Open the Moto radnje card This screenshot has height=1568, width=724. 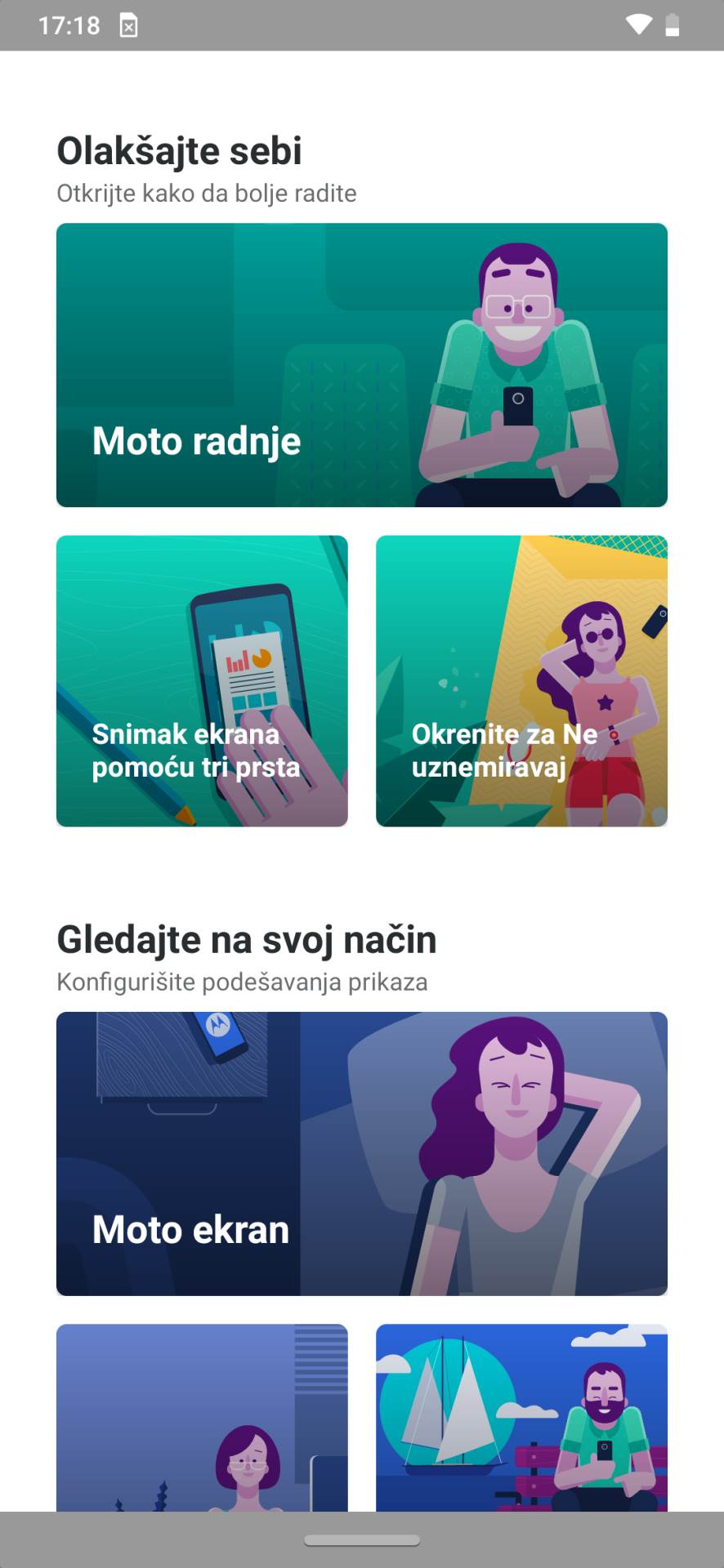pos(361,366)
